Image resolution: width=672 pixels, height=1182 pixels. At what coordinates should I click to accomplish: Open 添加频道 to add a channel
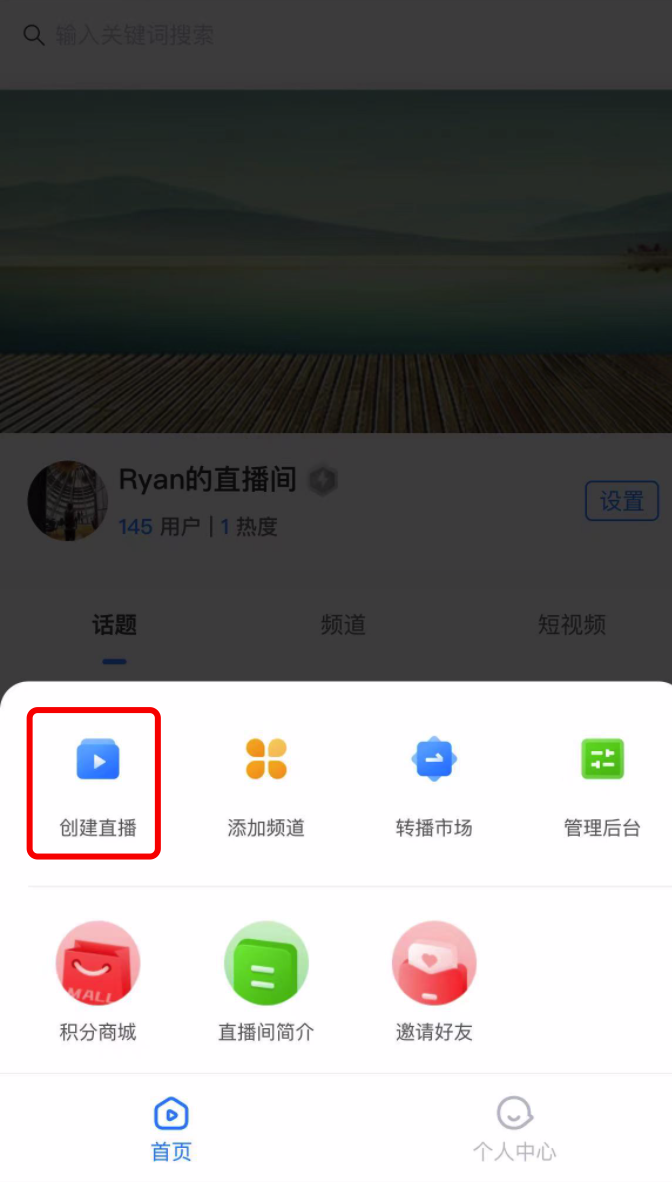(x=266, y=782)
